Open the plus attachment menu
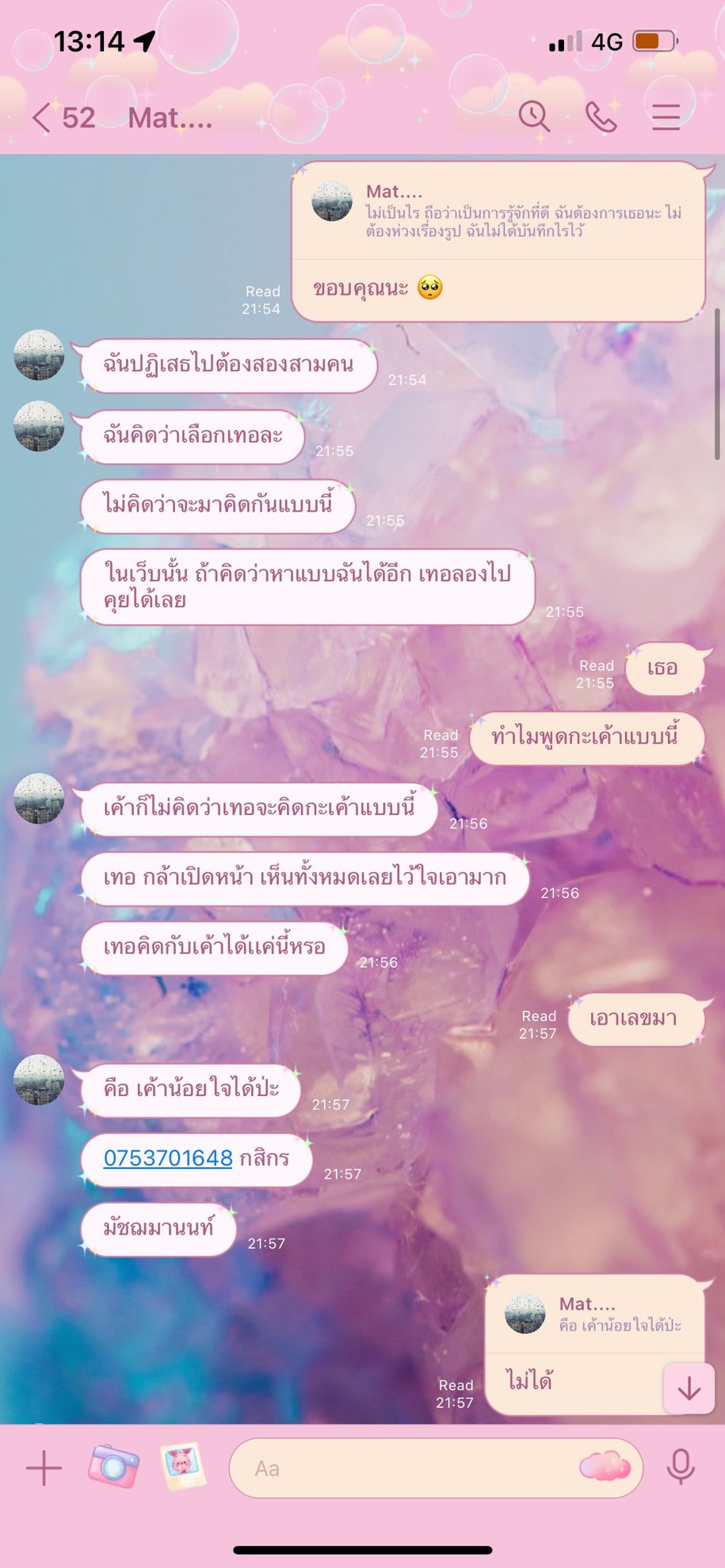 [44, 1467]
